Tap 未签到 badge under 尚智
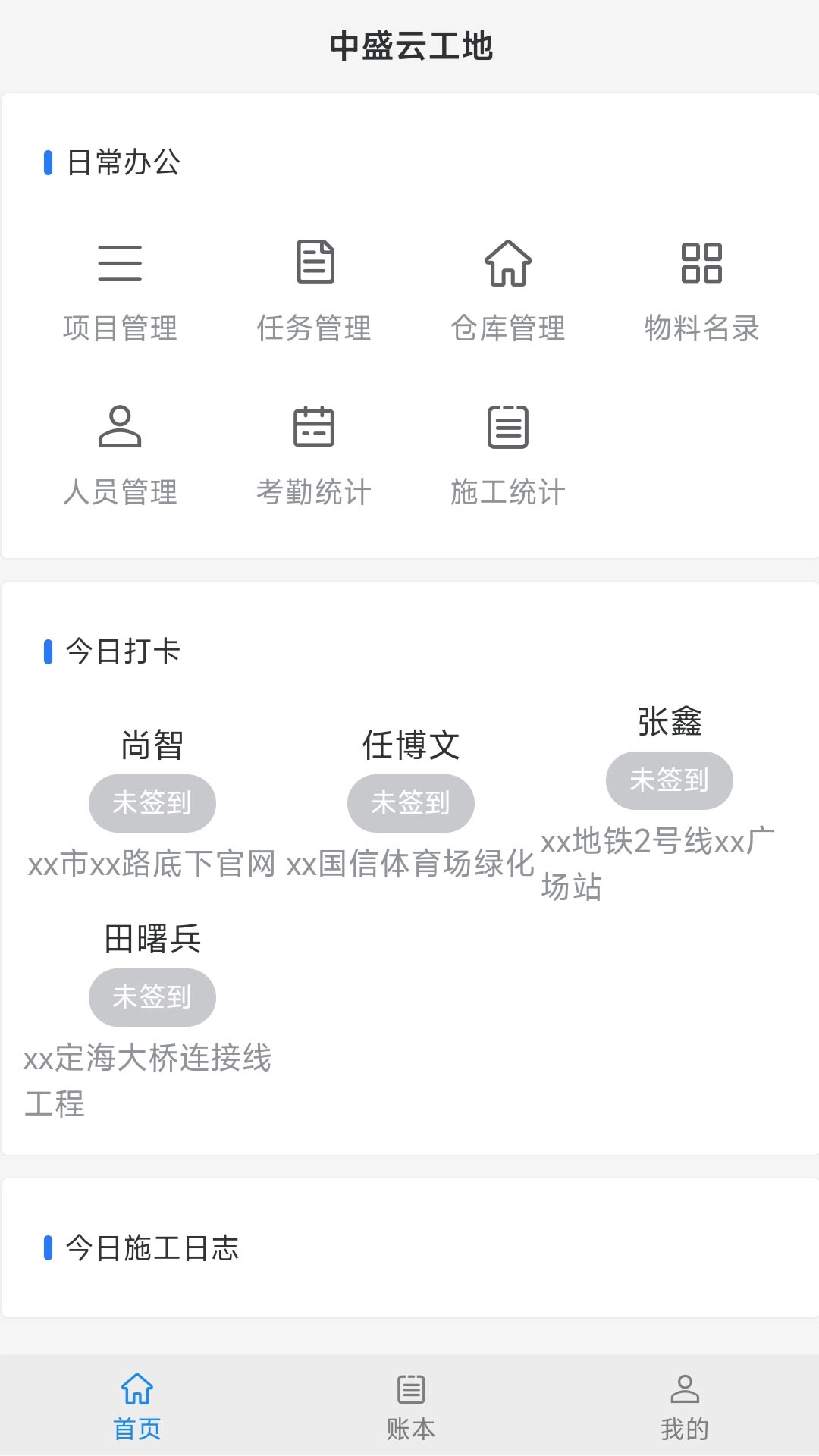The width and height of the screenshot is (819, 1456). pos(152,803)
